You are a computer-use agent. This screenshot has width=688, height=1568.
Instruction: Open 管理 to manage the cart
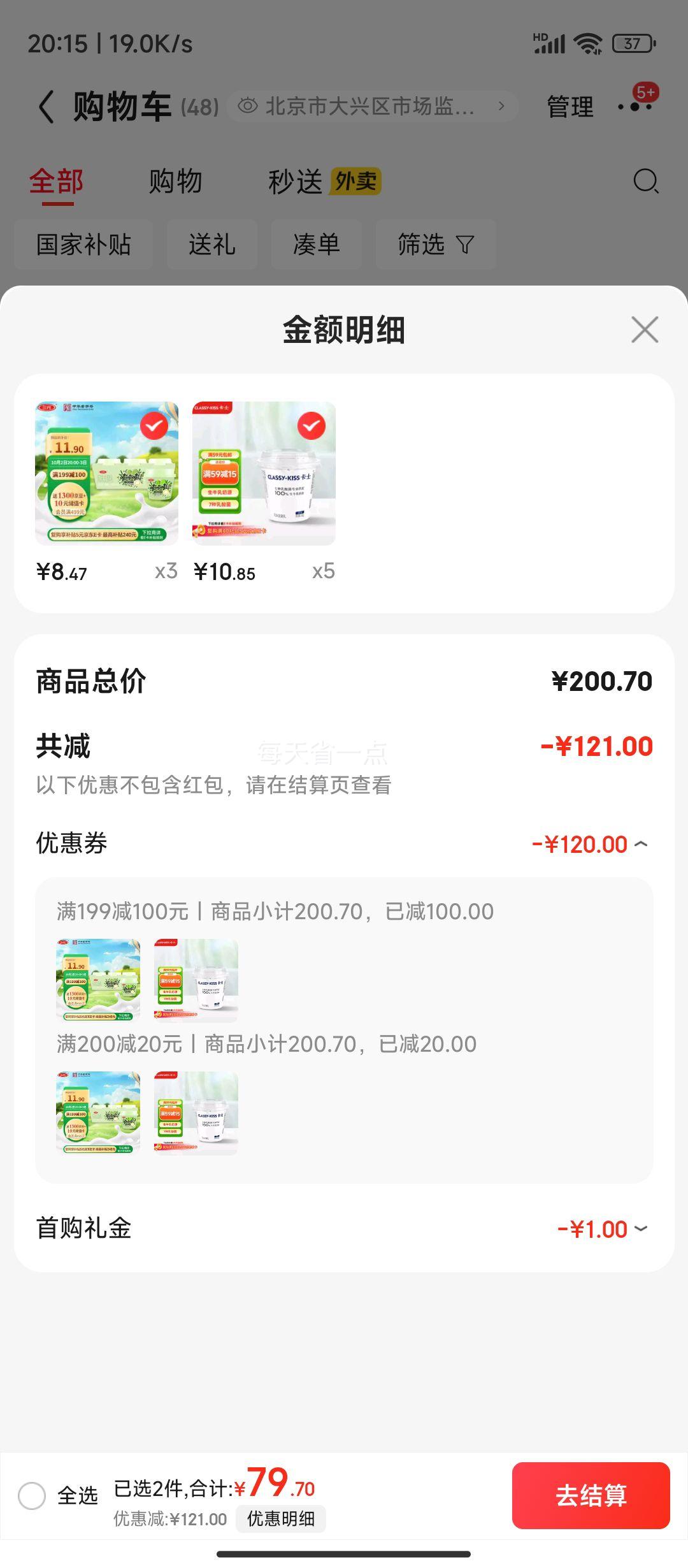coord(570,106)
